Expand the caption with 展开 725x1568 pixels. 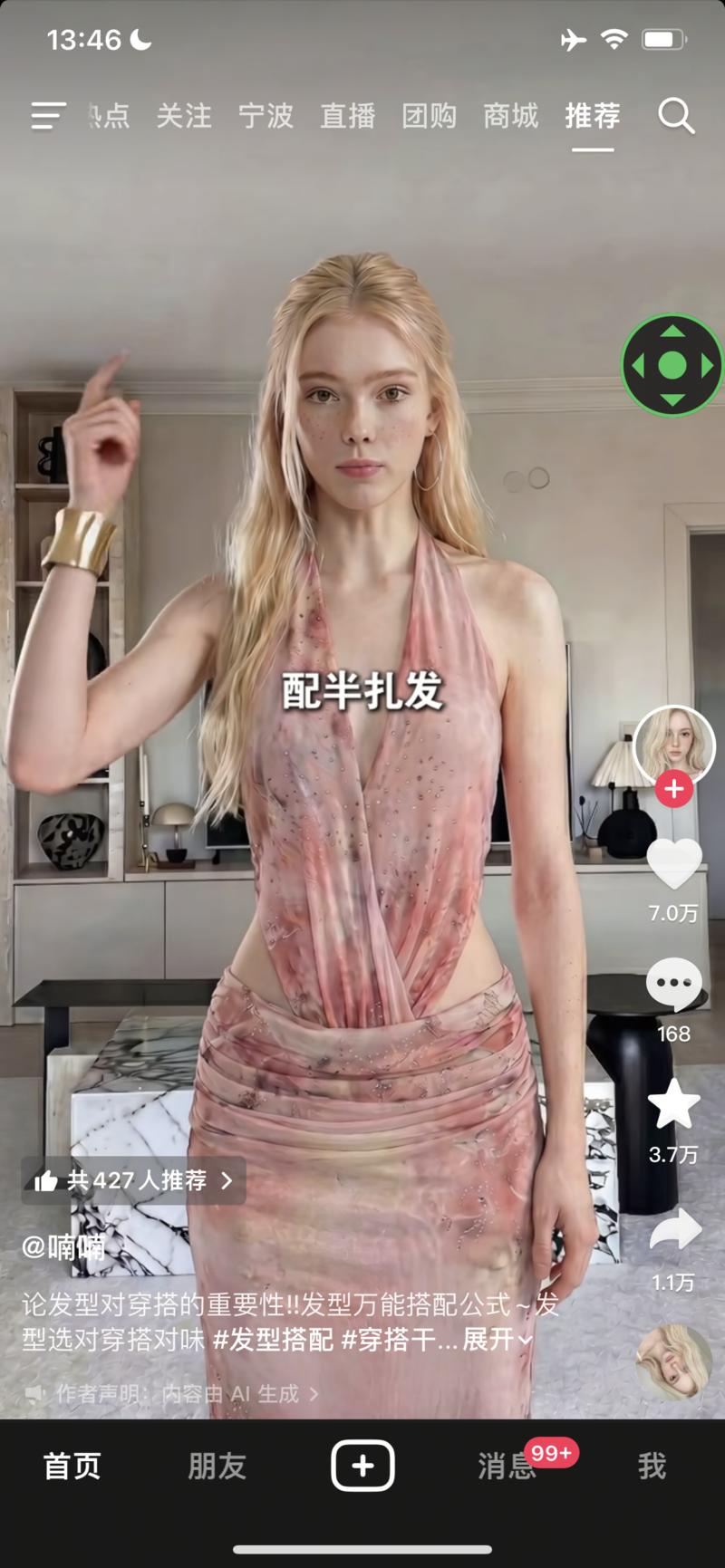click(x=498, y=1339)
